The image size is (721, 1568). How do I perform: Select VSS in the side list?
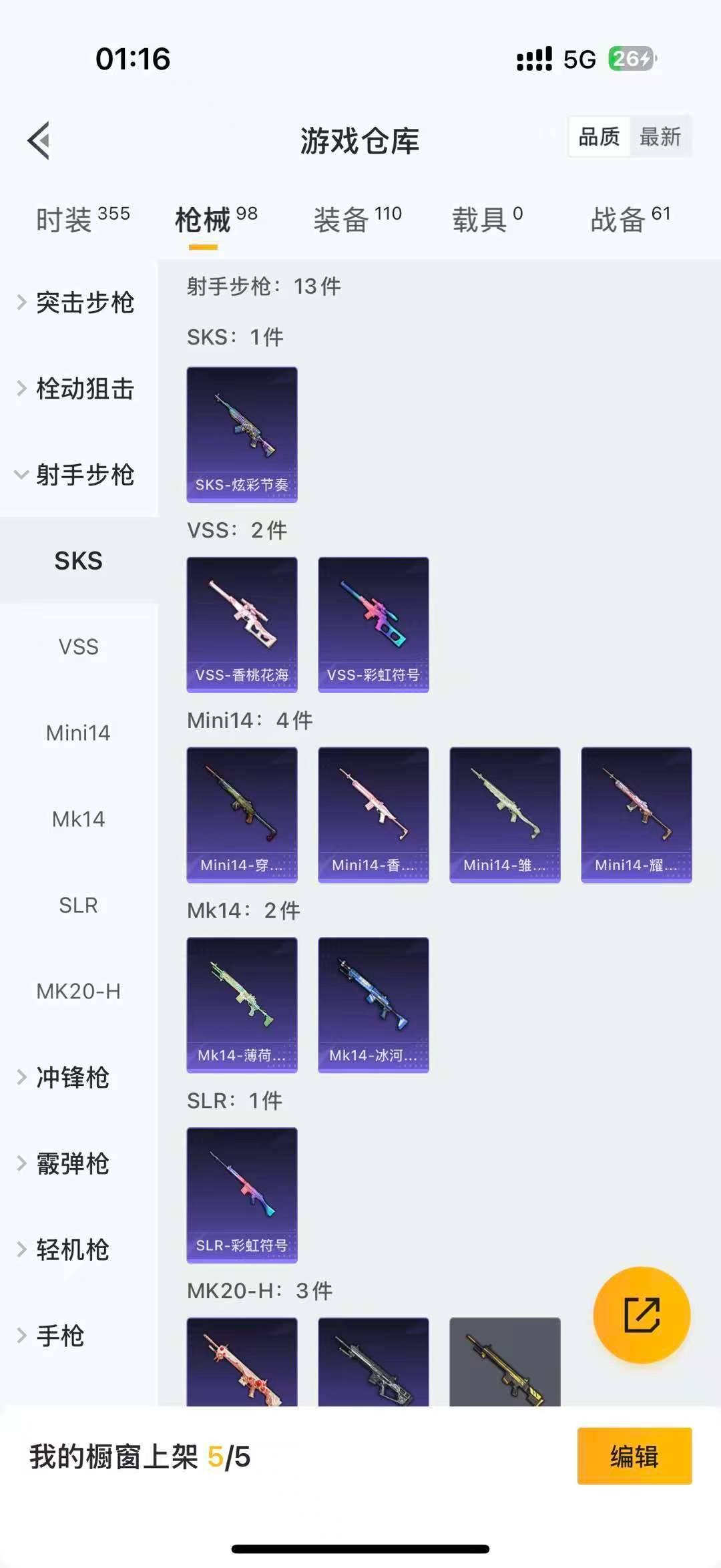79,646
